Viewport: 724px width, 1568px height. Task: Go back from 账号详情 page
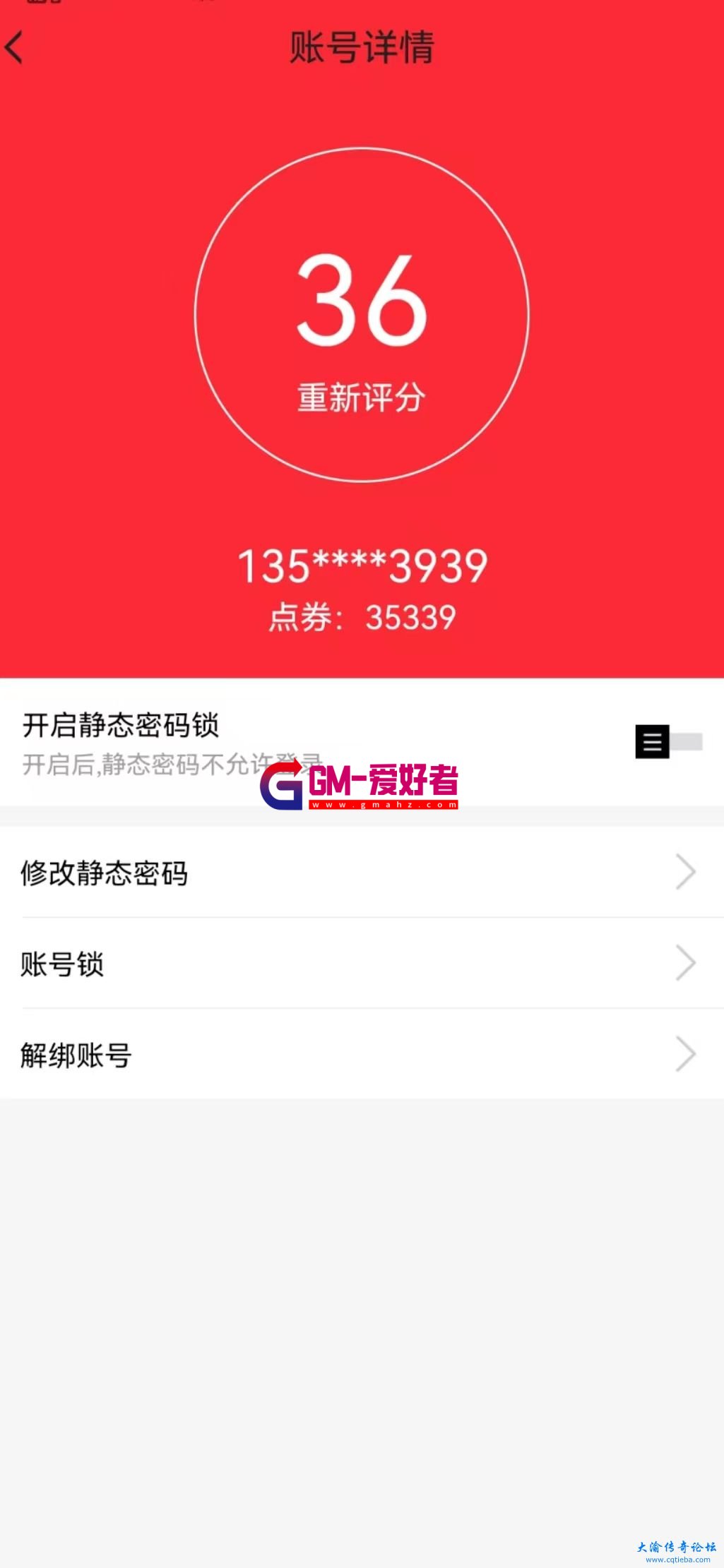(x=16, y=47)
